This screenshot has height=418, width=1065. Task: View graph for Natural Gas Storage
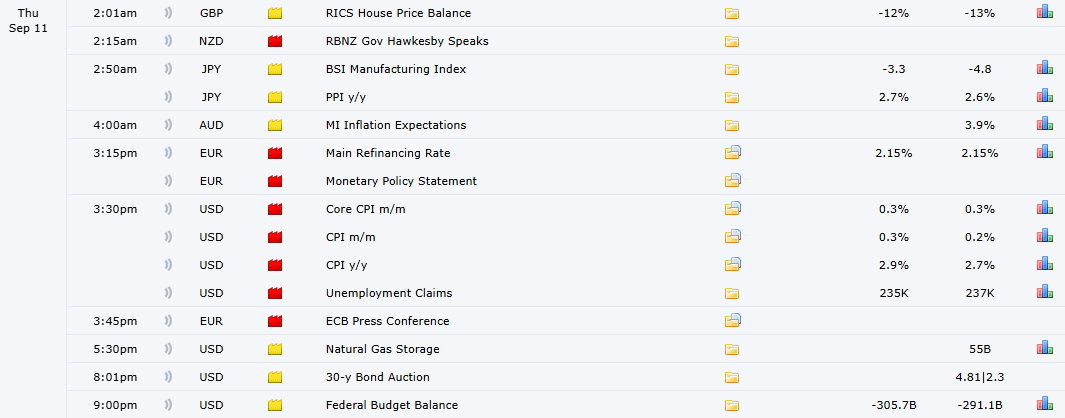point(1044,349)
